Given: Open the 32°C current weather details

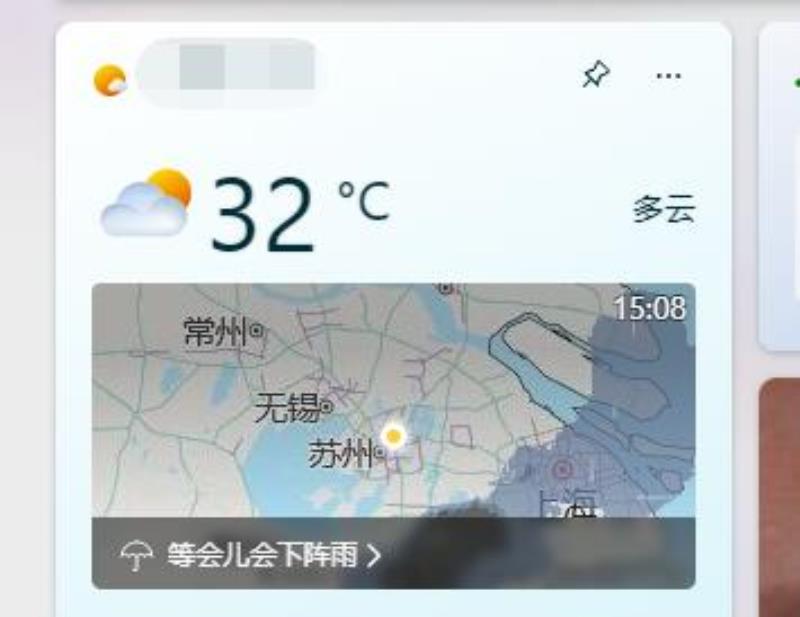Looking at the screenshot, I should click(265, 212).
